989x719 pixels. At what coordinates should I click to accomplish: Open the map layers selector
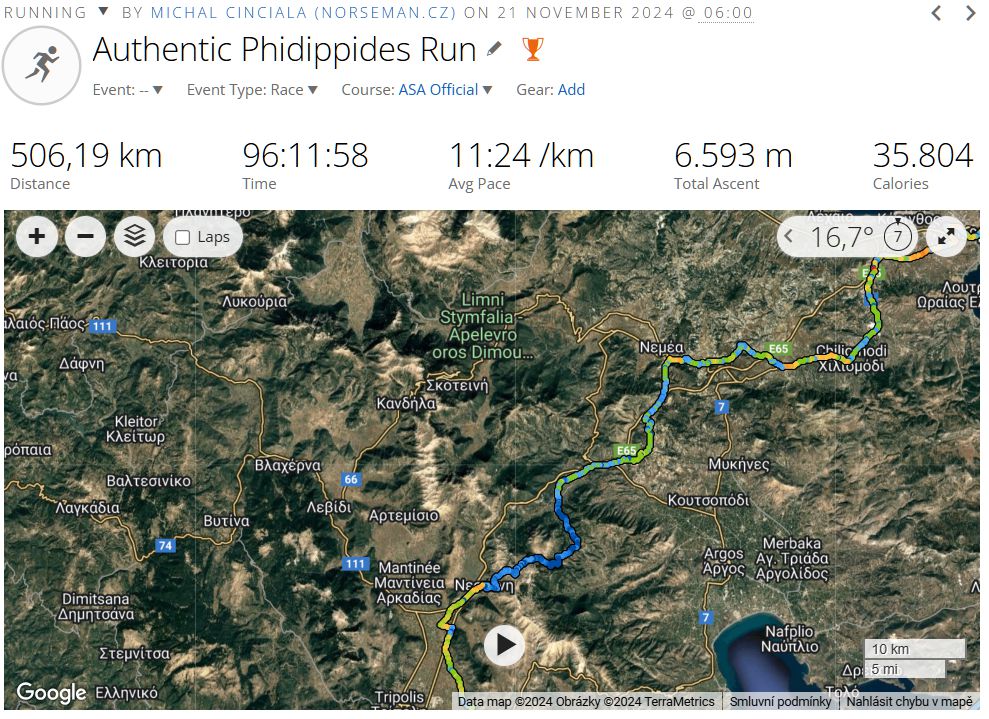pyautogui.click(x=134, y=237)
